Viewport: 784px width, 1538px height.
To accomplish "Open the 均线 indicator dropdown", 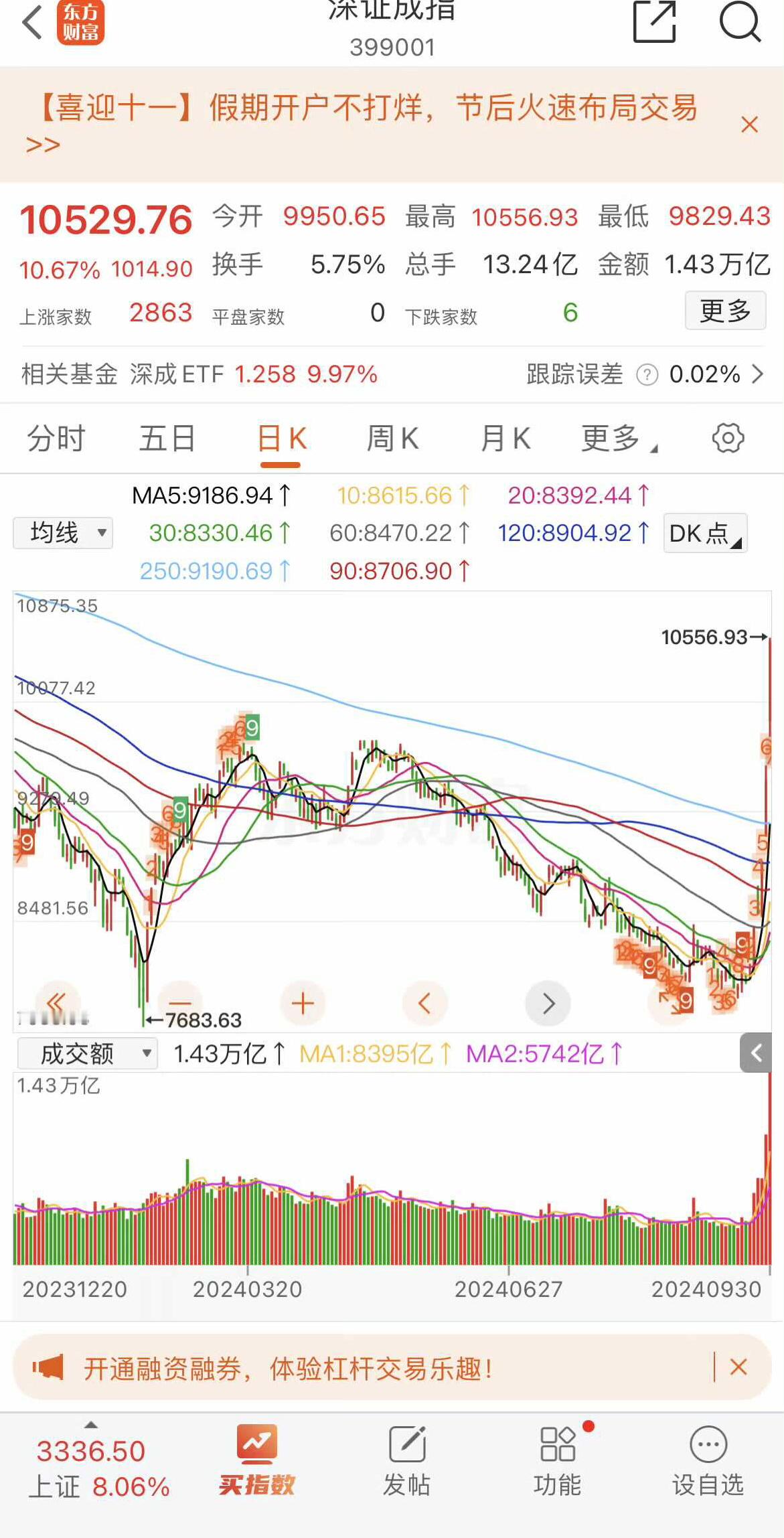I will [63, 533].
